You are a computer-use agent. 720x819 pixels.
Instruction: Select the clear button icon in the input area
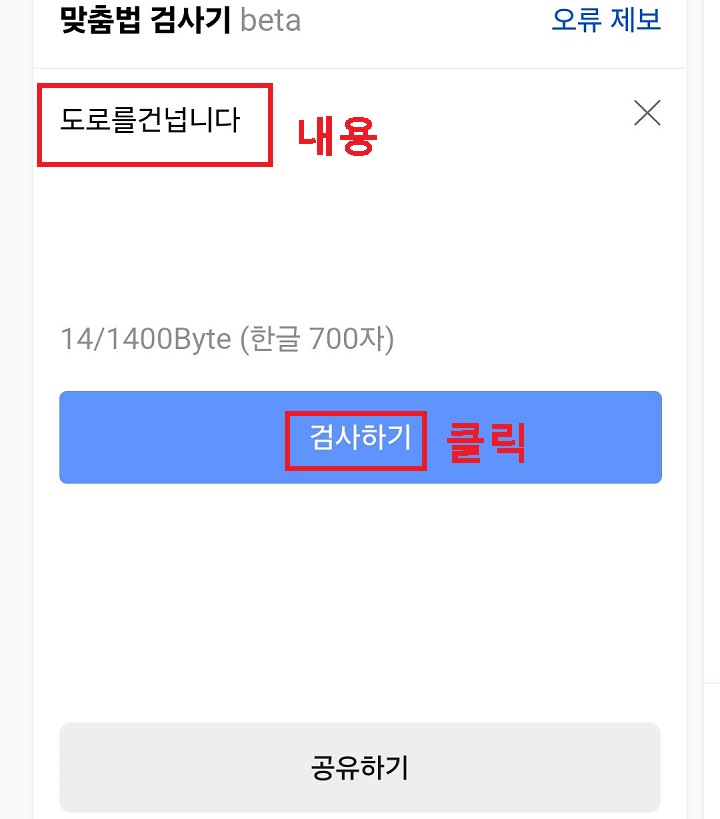647,113
